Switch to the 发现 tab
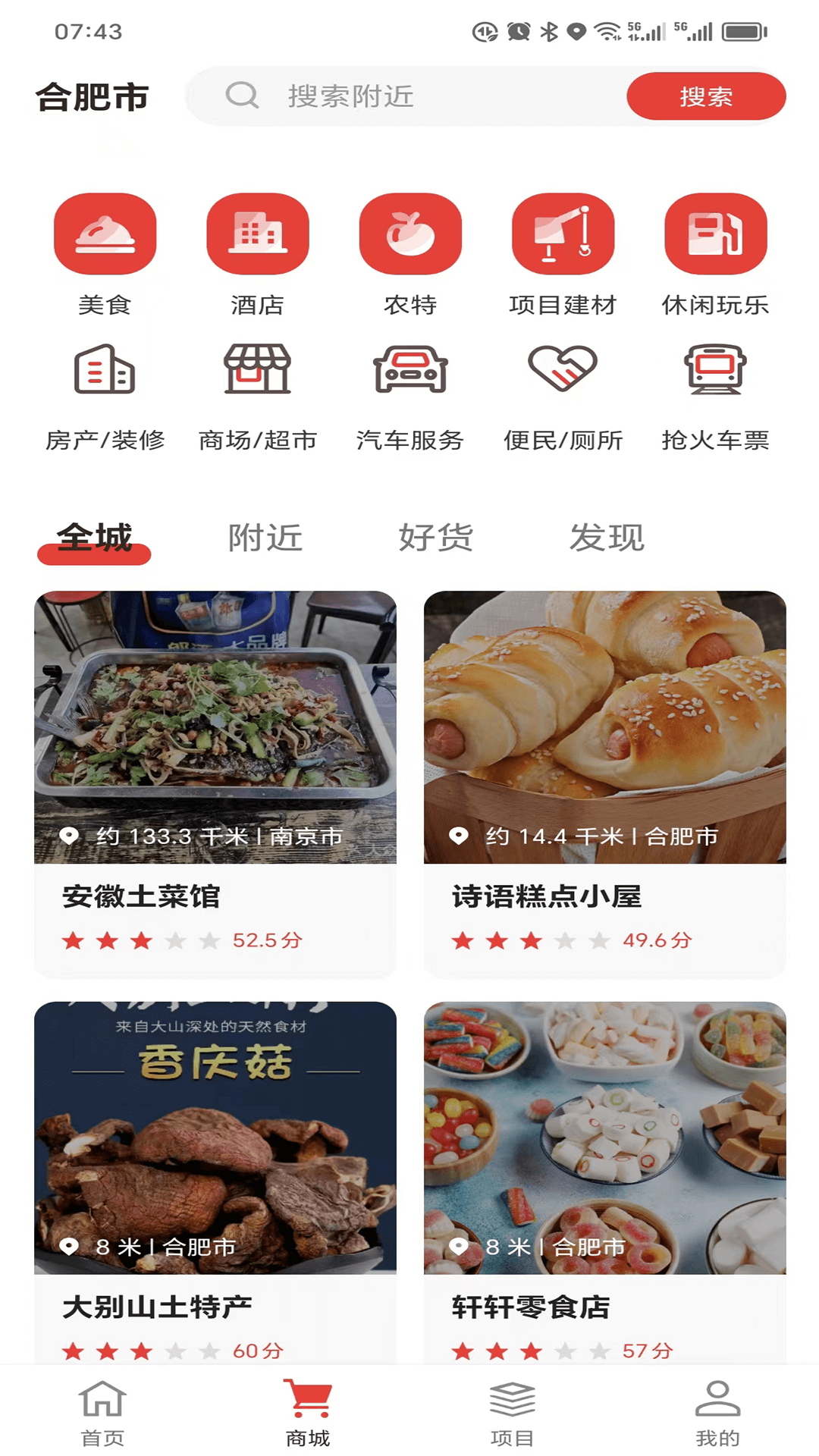 point(607,538)
